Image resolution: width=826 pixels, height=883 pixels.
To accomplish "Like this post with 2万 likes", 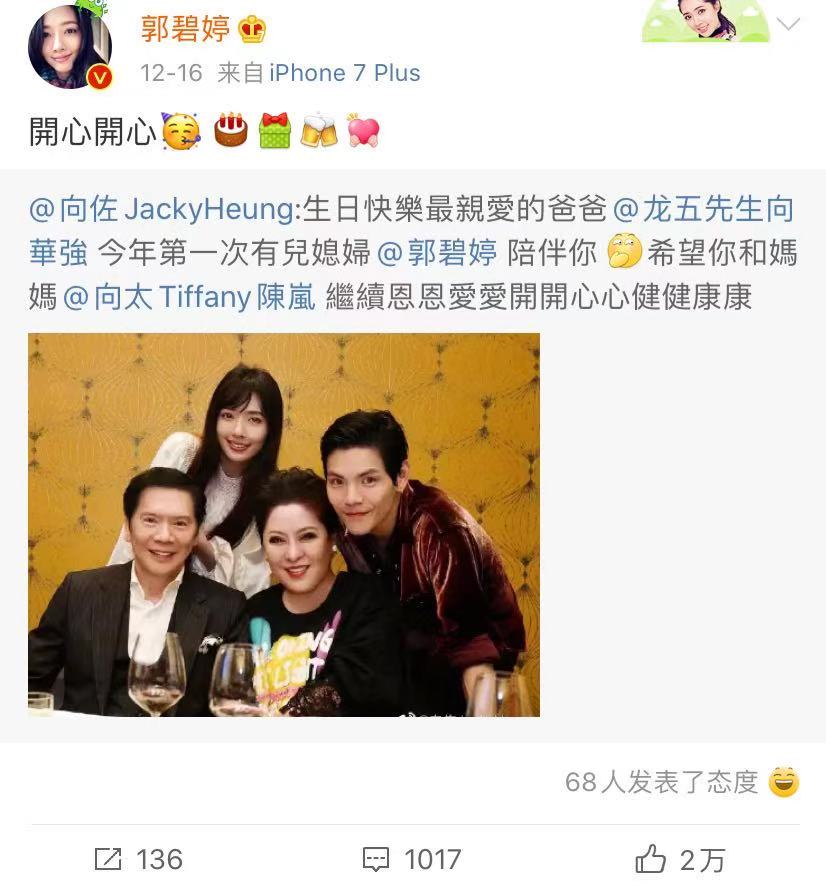I will tap(680, 859).
